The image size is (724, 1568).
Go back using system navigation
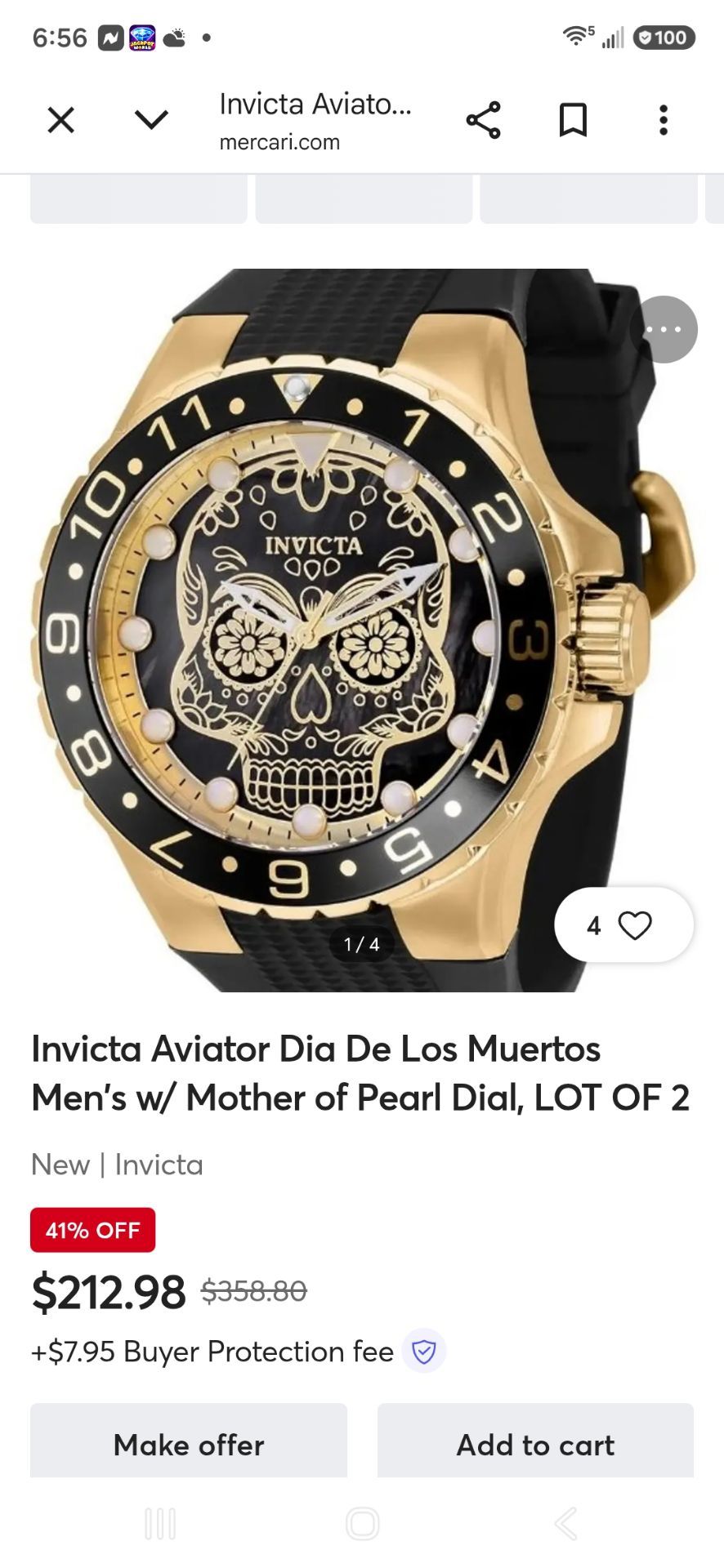[565, 1523]
